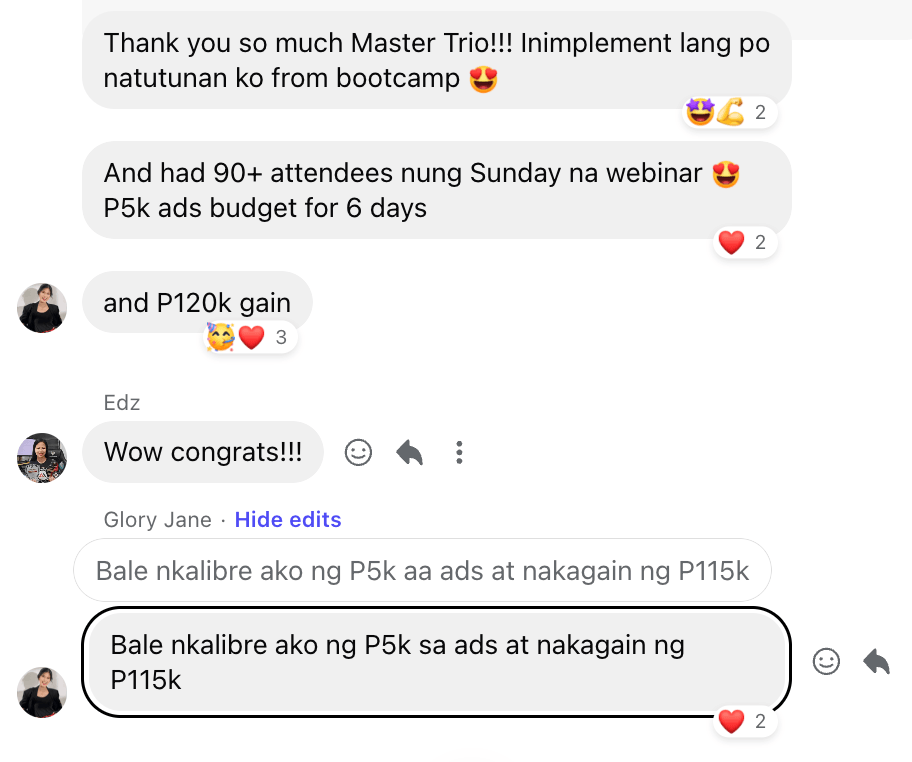Reply to the "Wow congrats!!!" message
This screenshot has width=912, height=762.
pyautogui.click(x=409, y=453)
